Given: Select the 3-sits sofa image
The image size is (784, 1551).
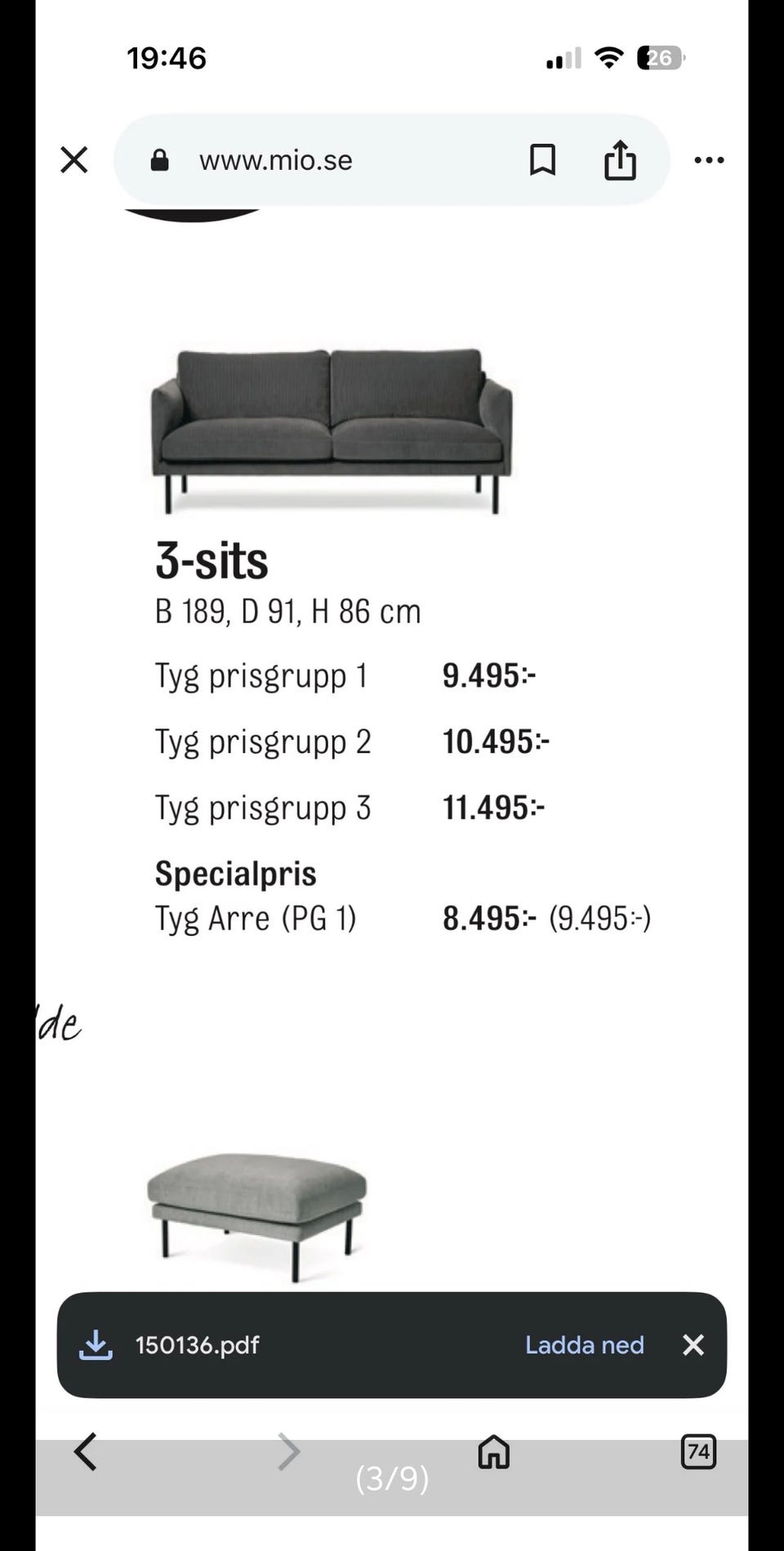Looking at the screenshot, I should click(335, 425).
